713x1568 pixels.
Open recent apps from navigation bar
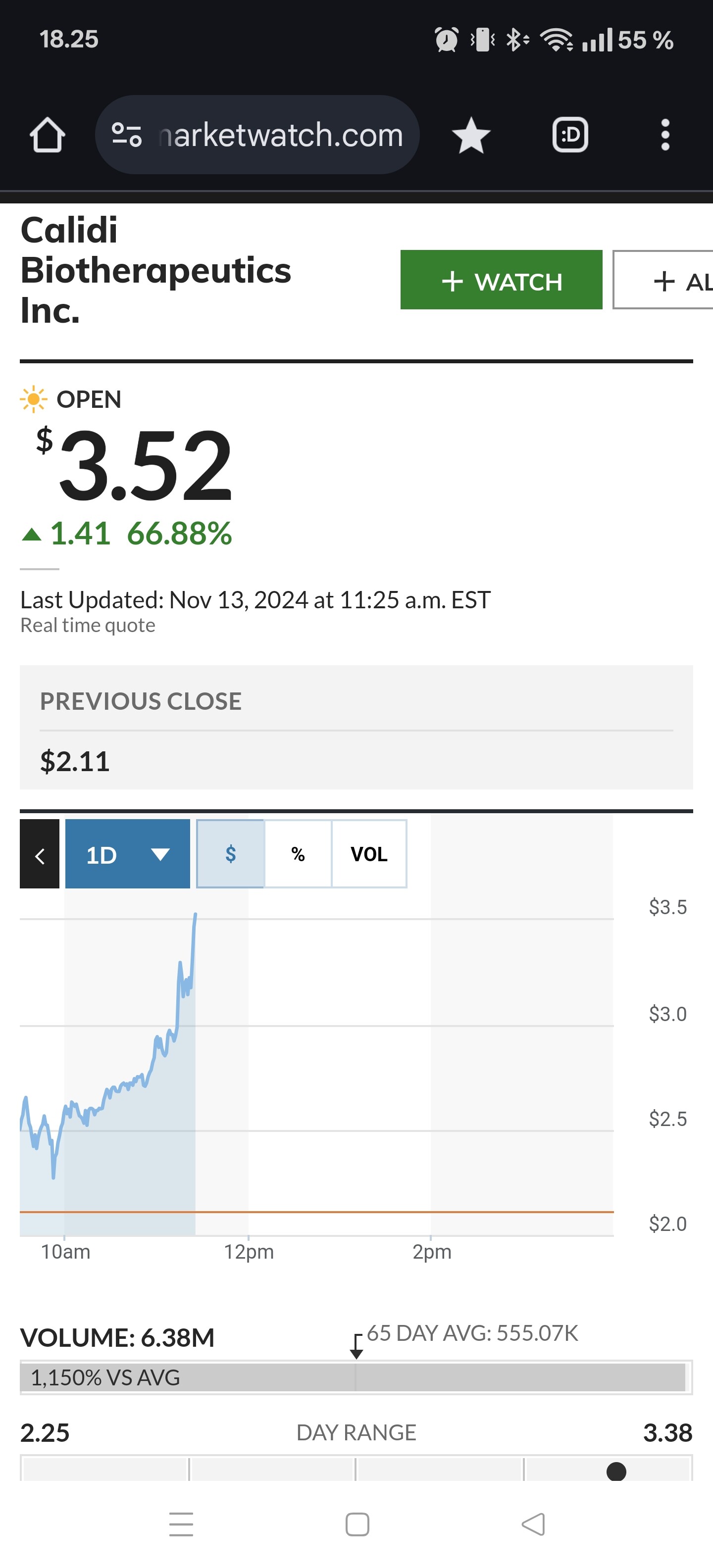point(181,1524)
